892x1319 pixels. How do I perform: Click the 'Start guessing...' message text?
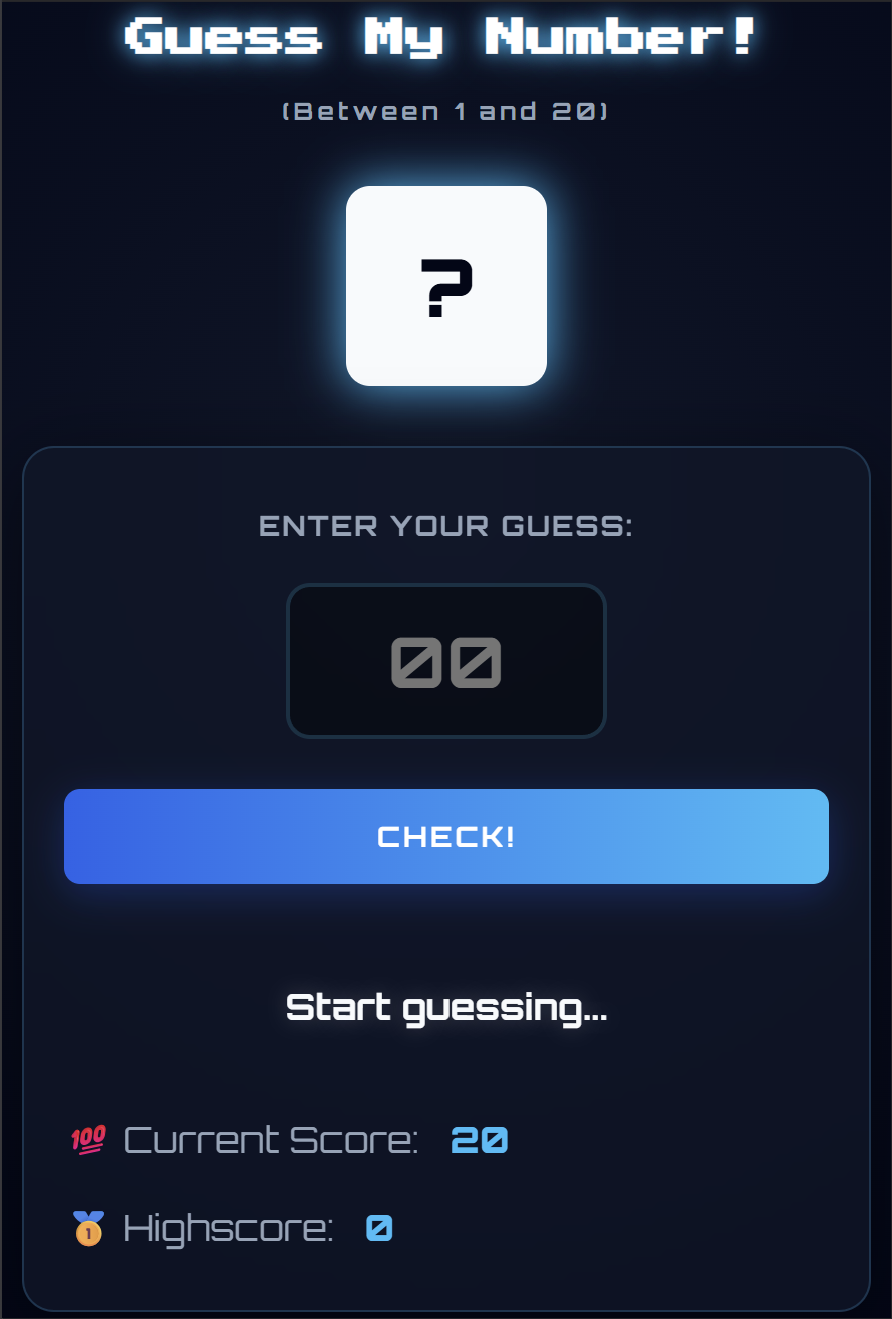(446, 1006)
